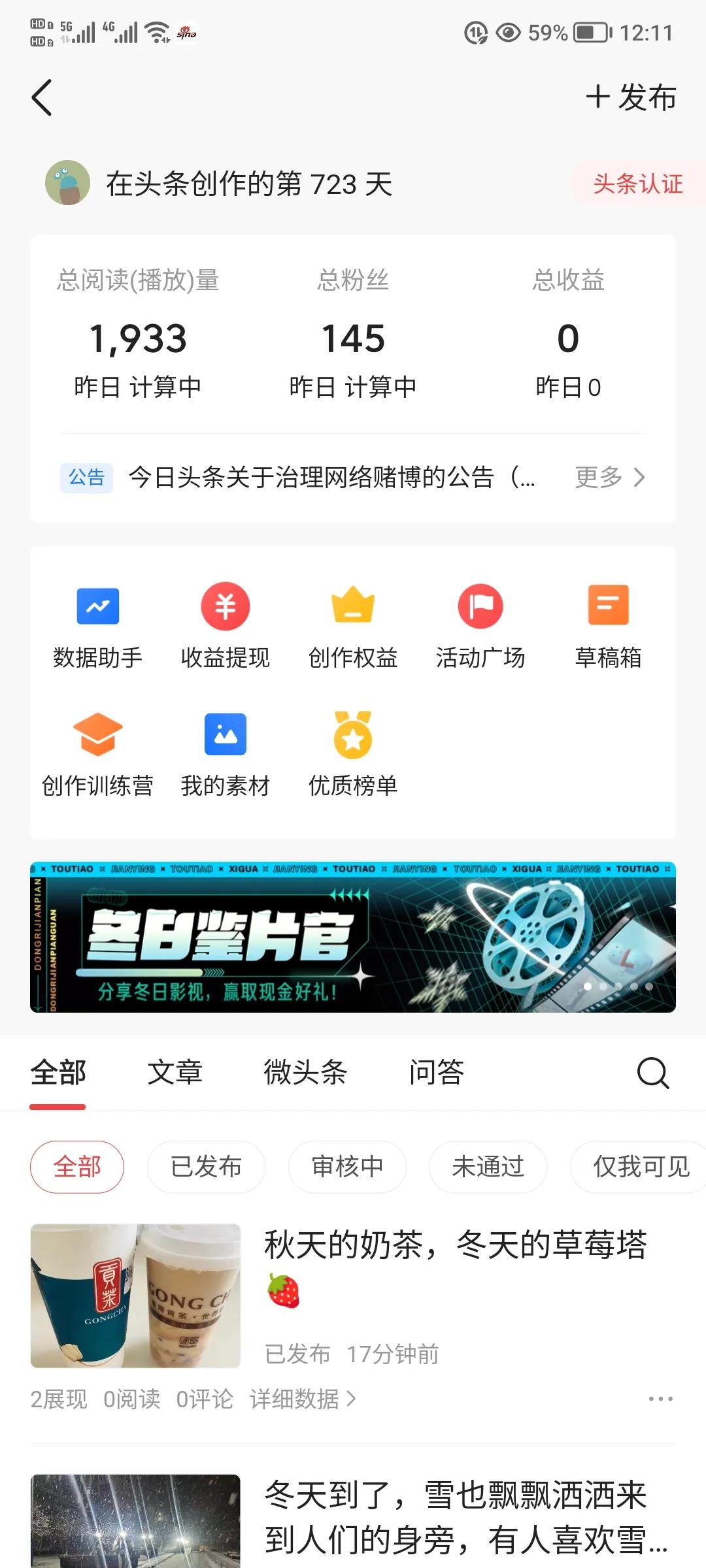View the 优质榜单 quality rankings
This screenshot has width=706, height=1568.
coord(352,751)
